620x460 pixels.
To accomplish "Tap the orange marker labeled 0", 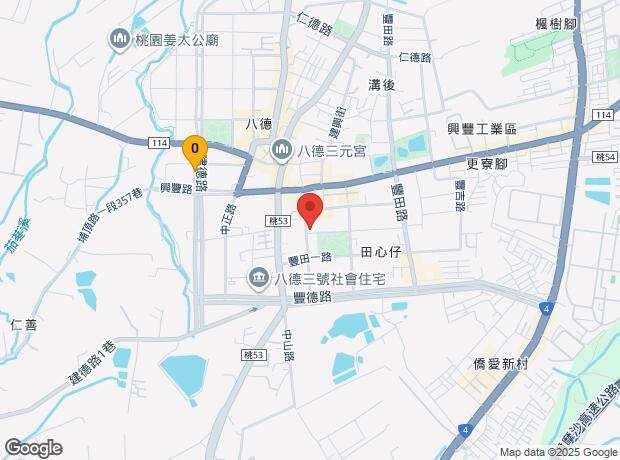I will click(195, 152).
